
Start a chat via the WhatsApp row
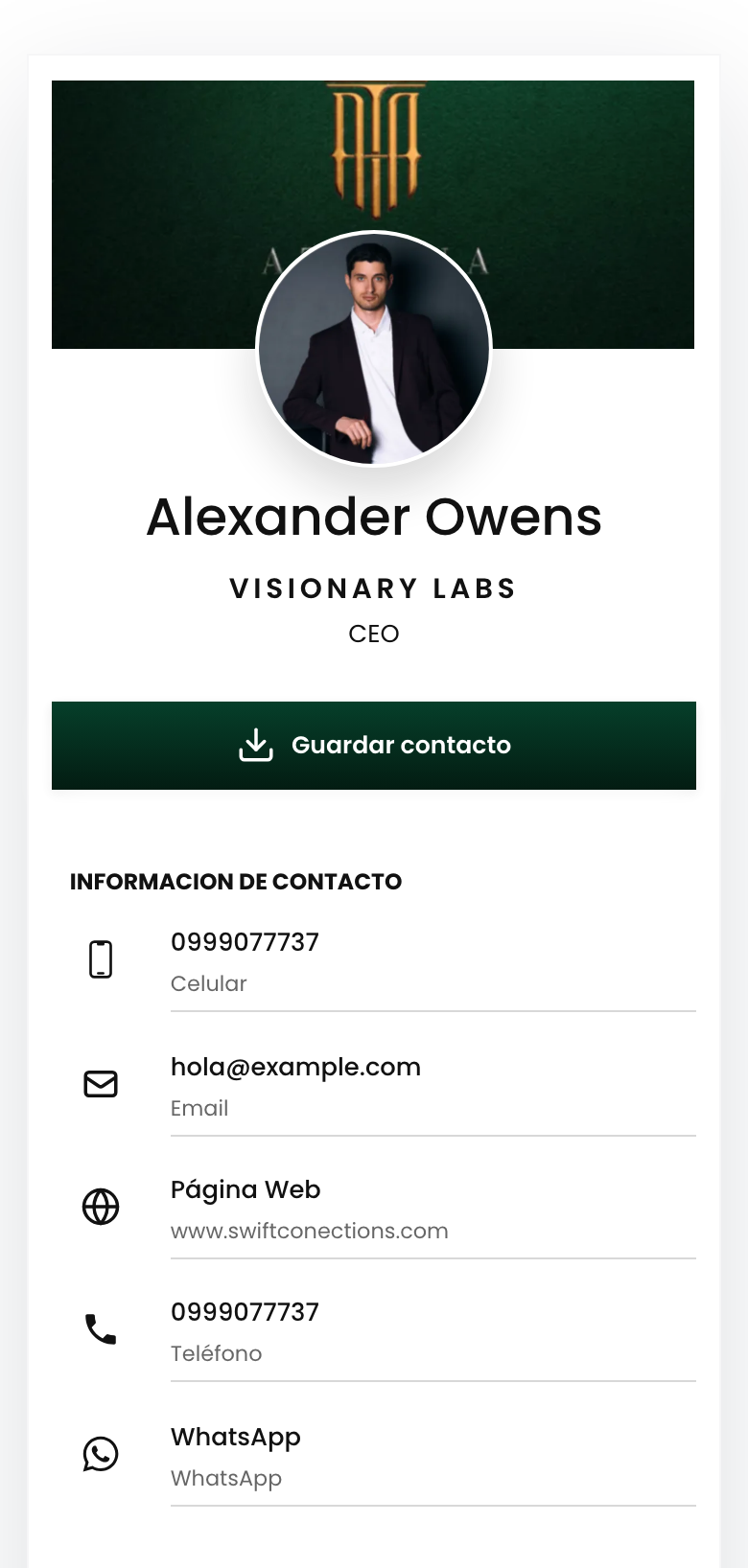tap(374, 1456)
